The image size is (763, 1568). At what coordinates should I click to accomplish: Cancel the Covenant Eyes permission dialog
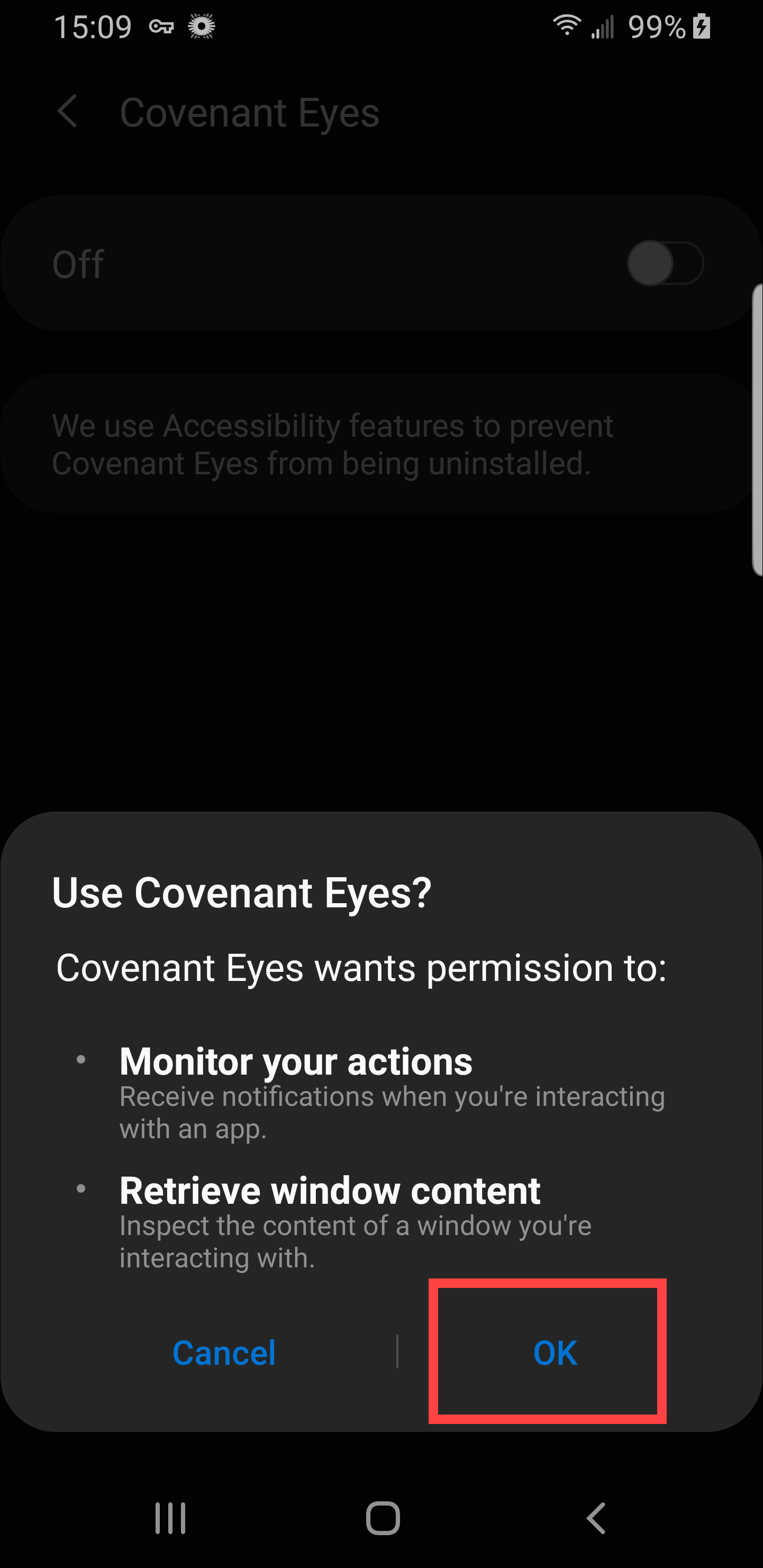[224, 1353]
